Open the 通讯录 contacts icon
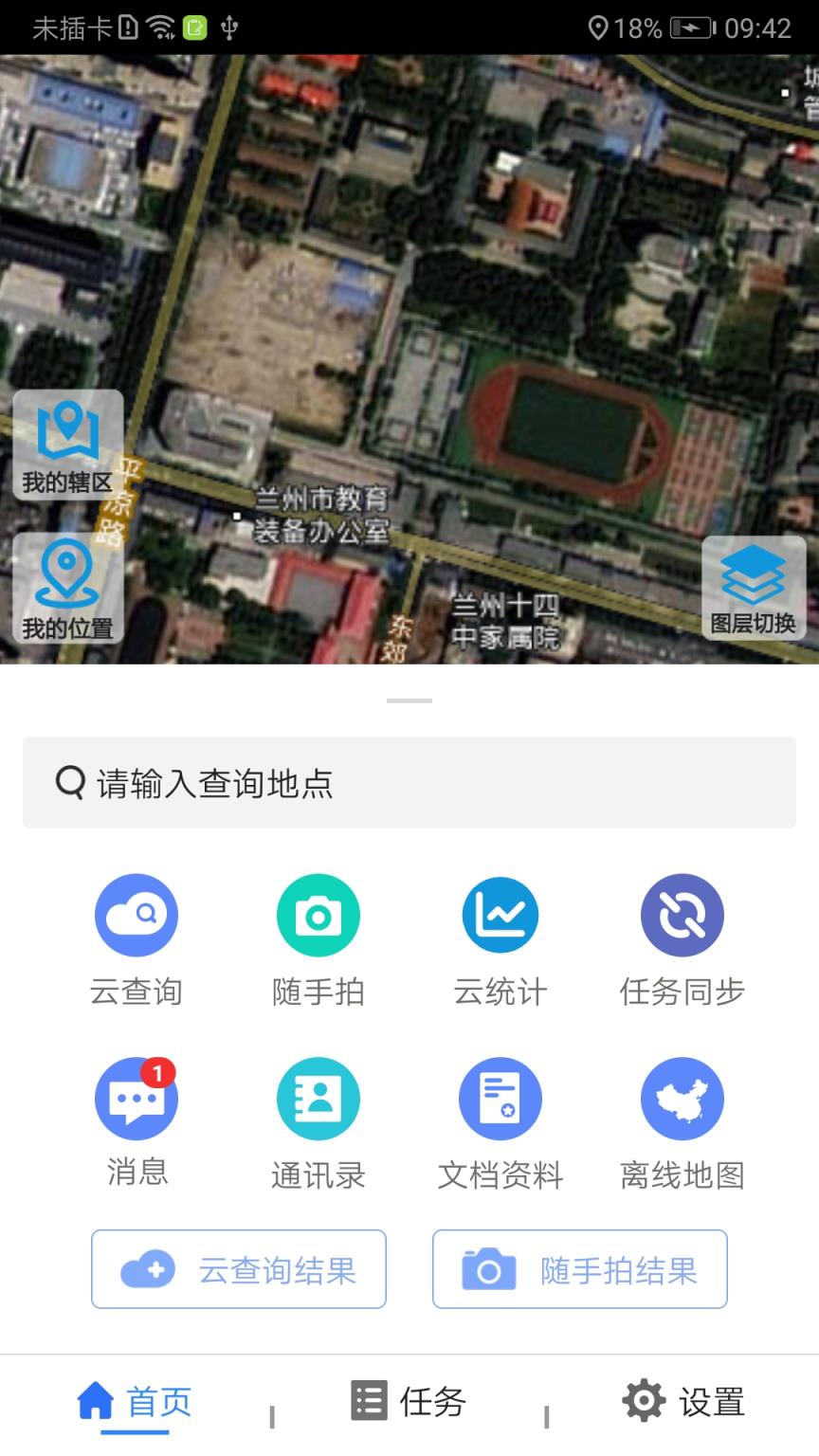 [x=318, y=1098]
